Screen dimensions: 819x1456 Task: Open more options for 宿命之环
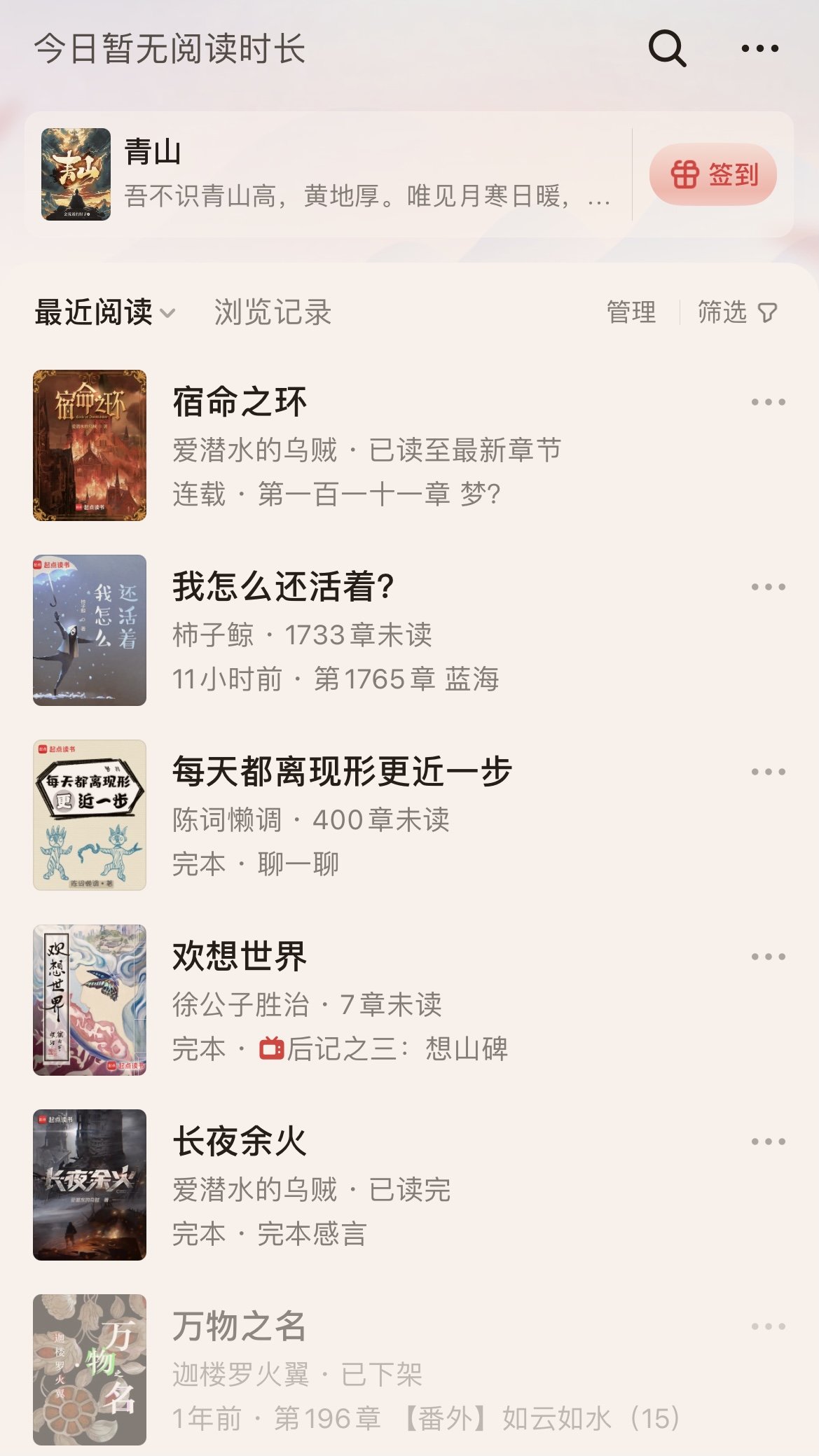(768, 402)
